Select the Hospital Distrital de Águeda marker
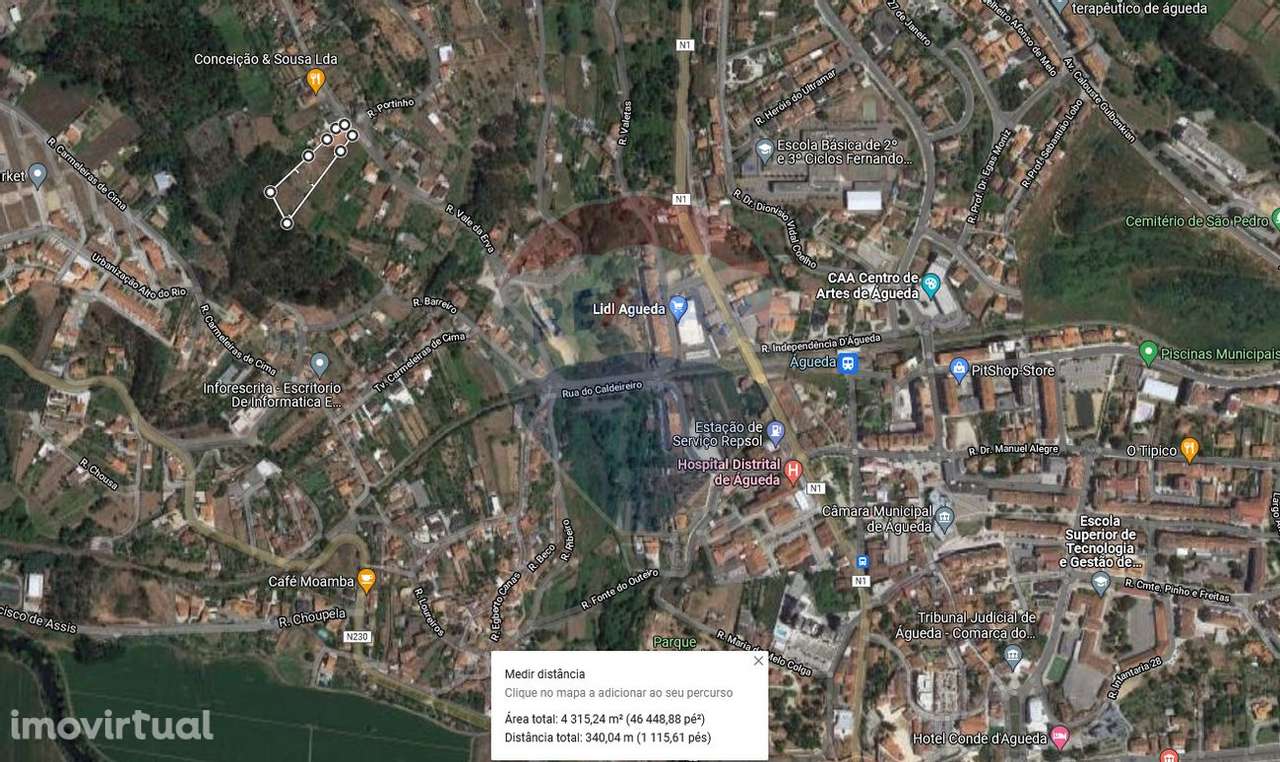Image resolution: width=1280 pixels, height=762 pixels. pos(793,469)
